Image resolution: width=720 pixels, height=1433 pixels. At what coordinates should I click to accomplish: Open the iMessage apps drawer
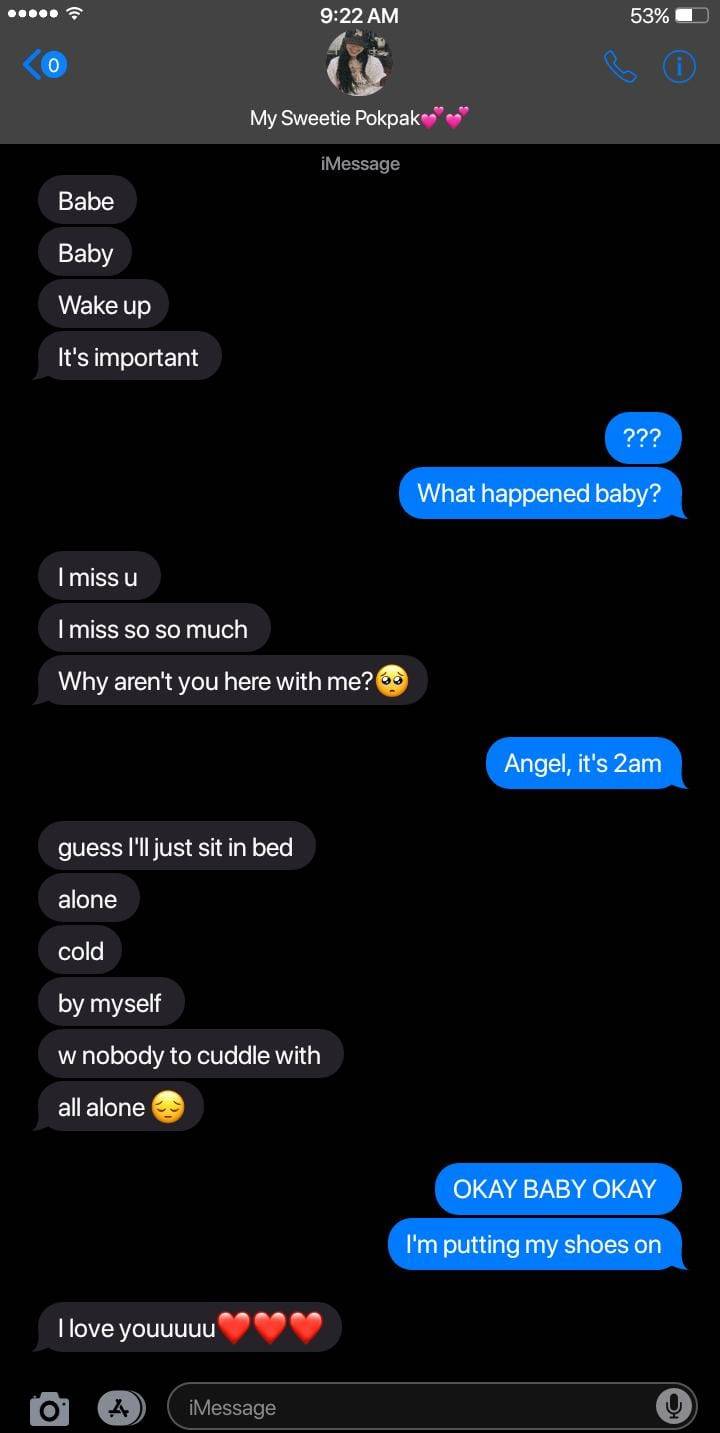click(x=120, y=1407)
